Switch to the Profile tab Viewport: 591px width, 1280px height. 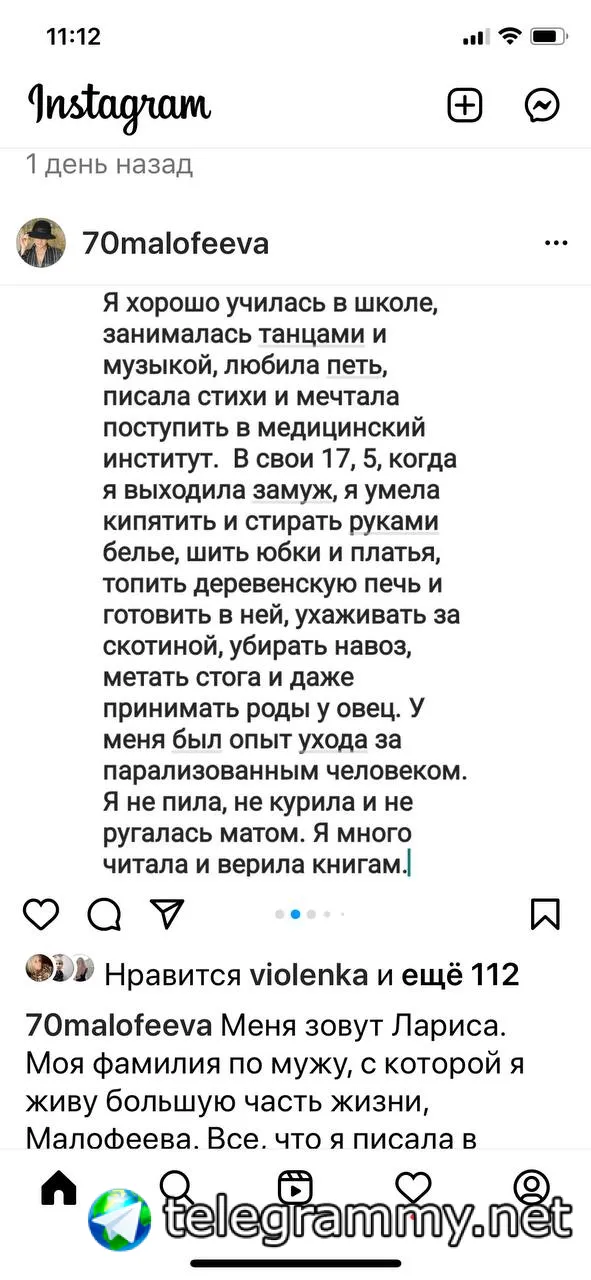pyautogui.click(x=532, y=1187)
